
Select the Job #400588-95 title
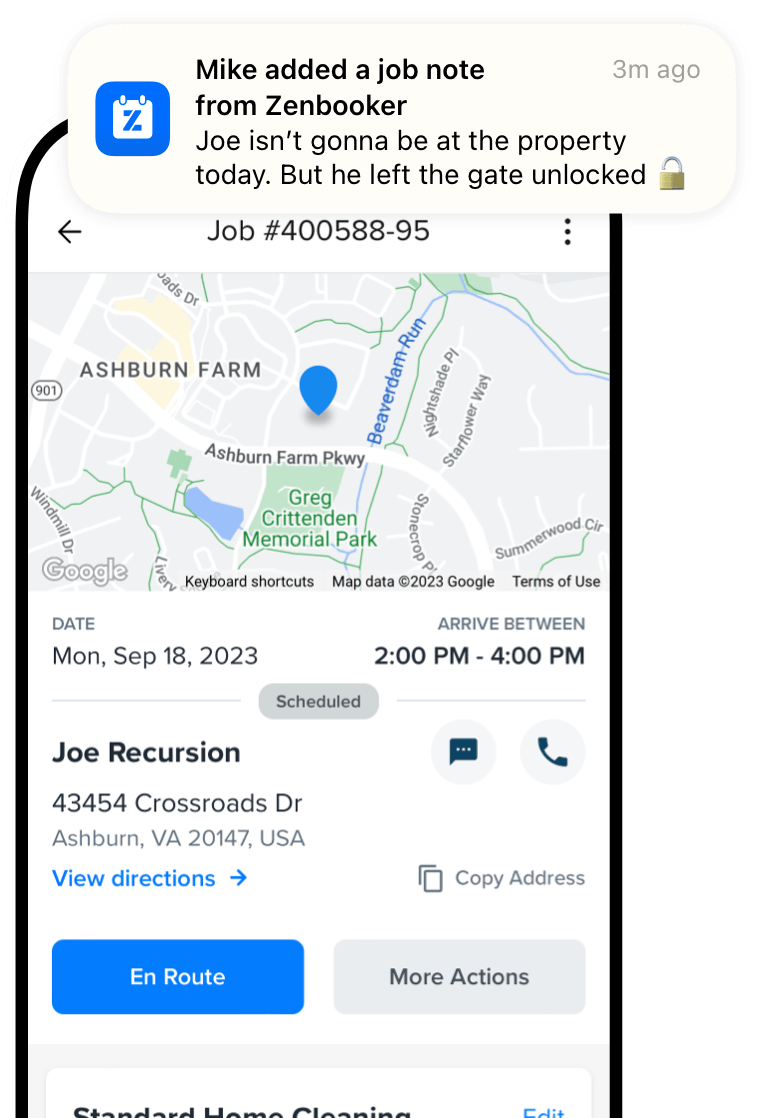click(x=318, y=231)
